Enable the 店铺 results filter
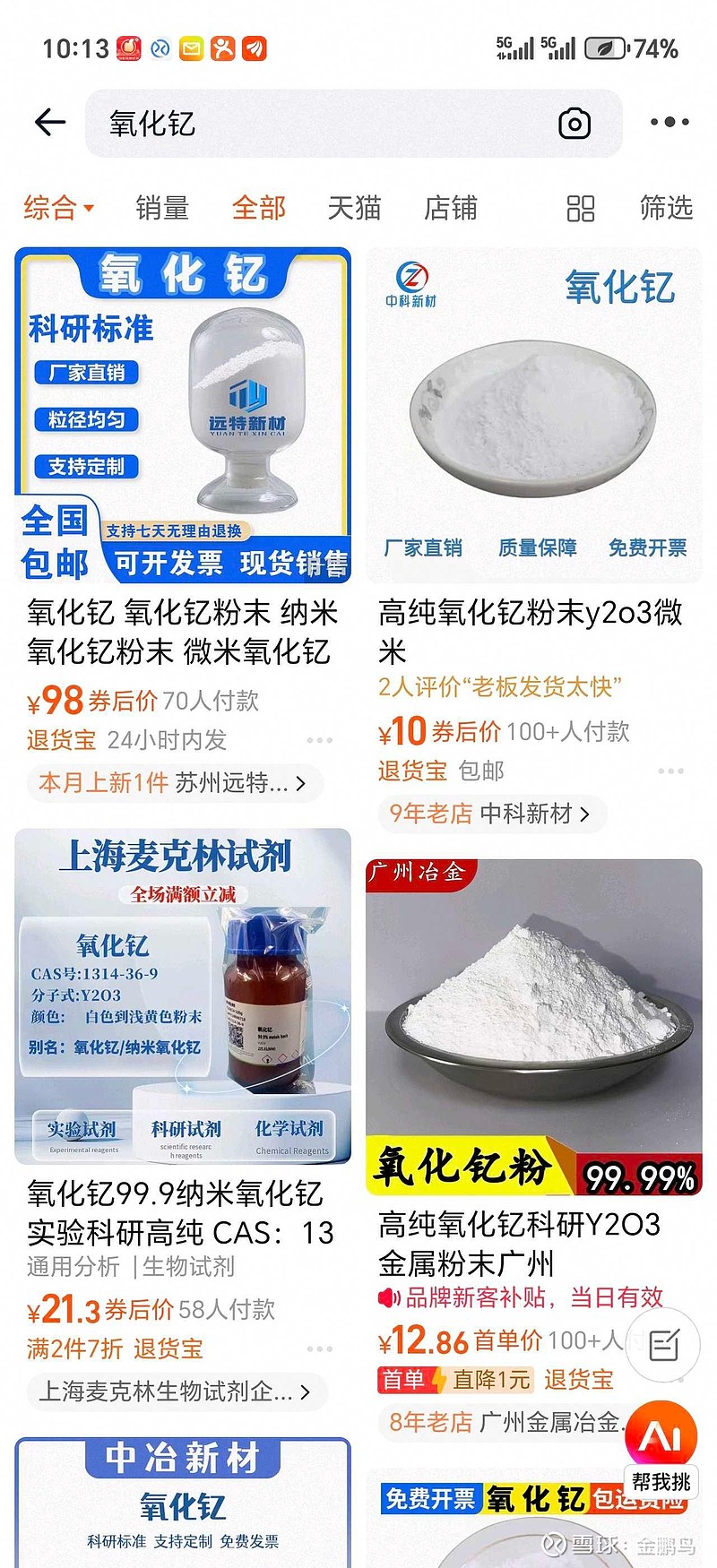The height and width of the screenshot is (1568, 717). [x=450, y=208]
